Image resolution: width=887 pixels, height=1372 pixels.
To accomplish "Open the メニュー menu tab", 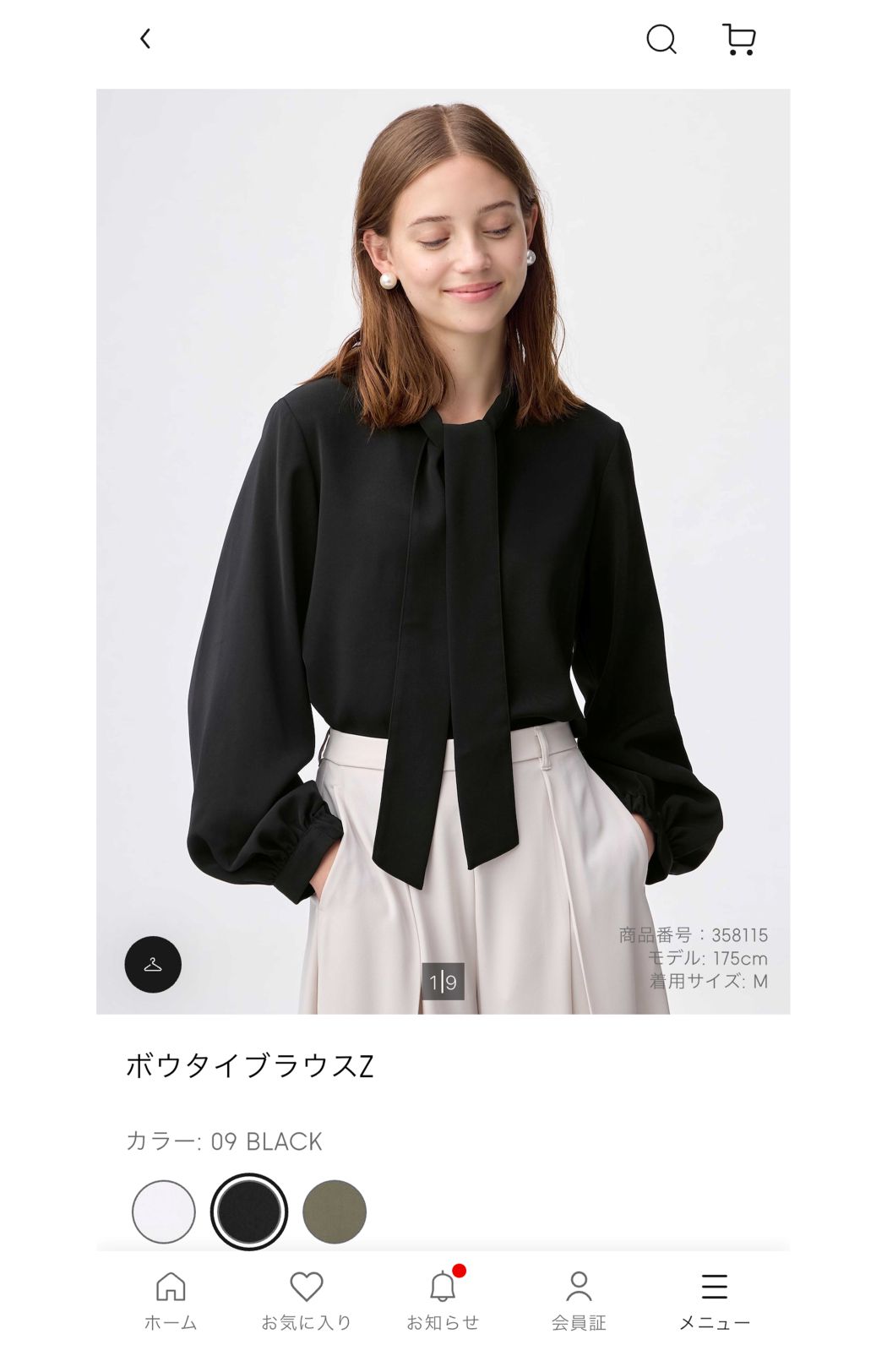I will [715, 1301].
